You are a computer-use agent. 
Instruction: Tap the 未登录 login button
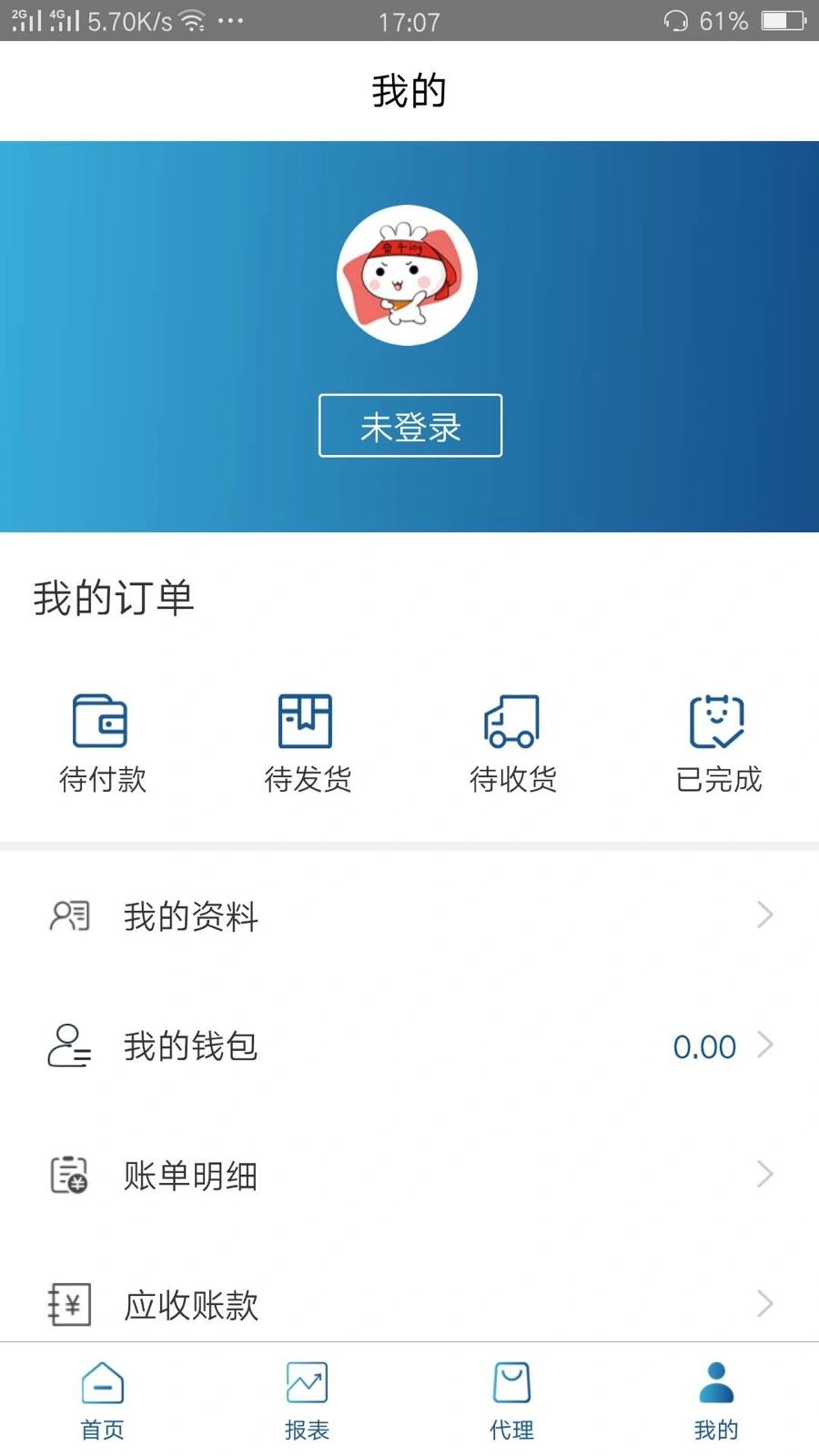409,426
